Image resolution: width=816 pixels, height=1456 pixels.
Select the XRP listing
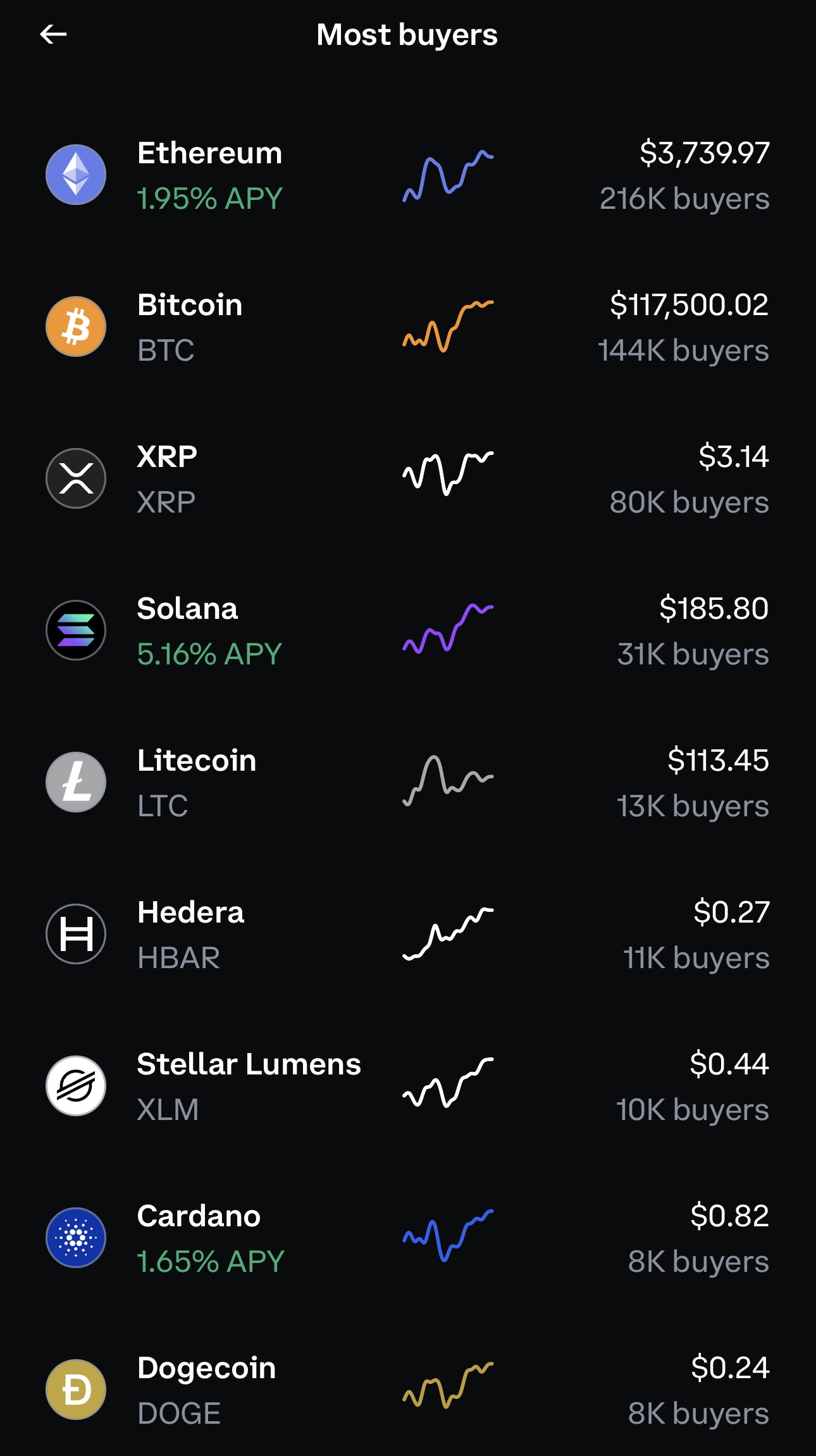[408, 478]
